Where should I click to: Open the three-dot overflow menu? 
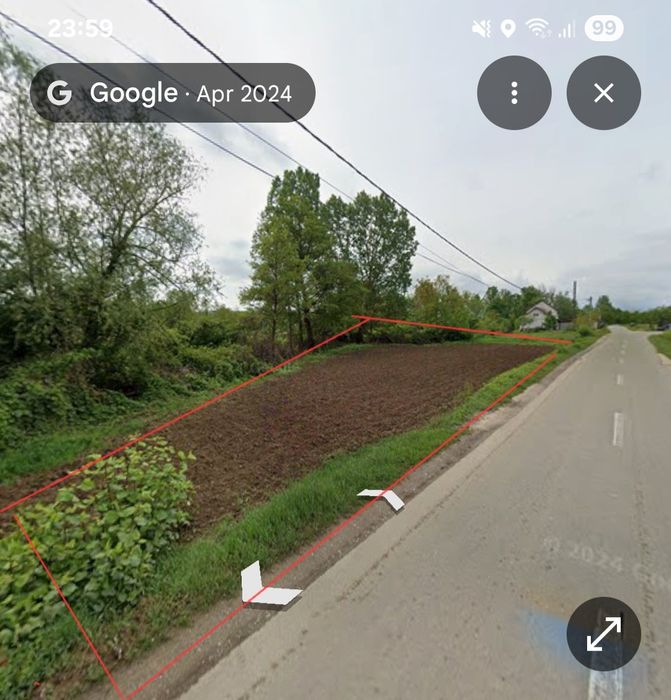click(514, 93)
